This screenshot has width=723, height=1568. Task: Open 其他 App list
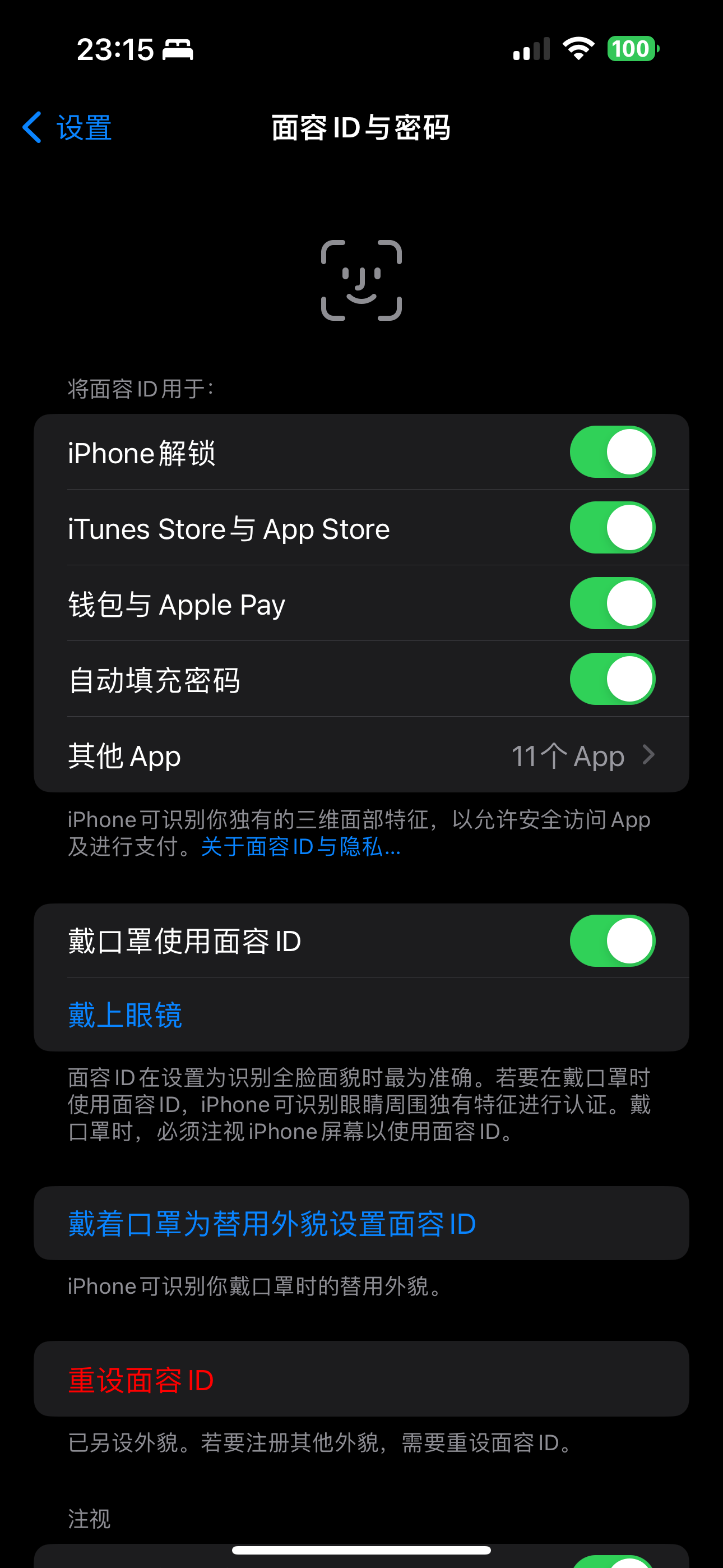[x=361, y=755]
